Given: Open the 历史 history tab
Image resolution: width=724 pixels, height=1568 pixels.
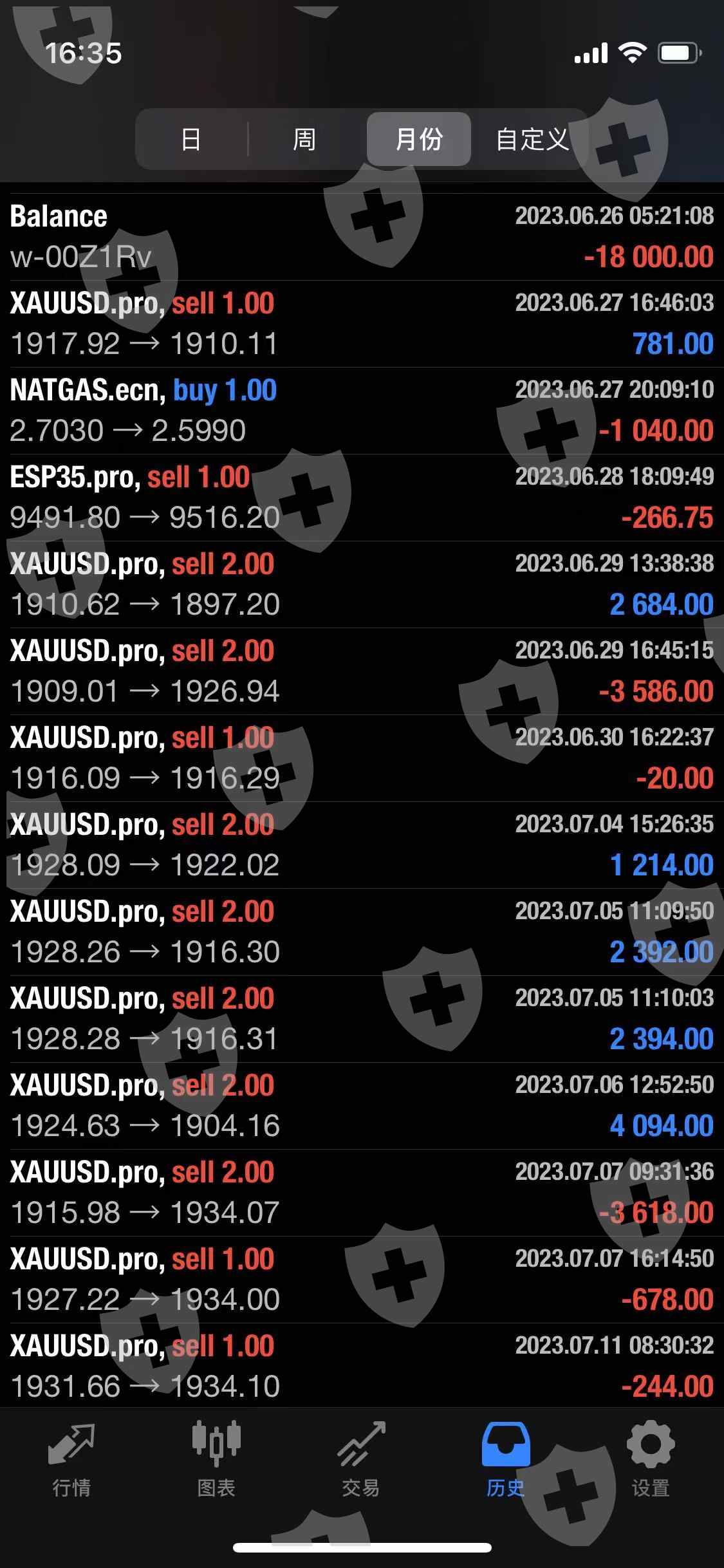Looking at the screenshot, I should (506, 1460).
